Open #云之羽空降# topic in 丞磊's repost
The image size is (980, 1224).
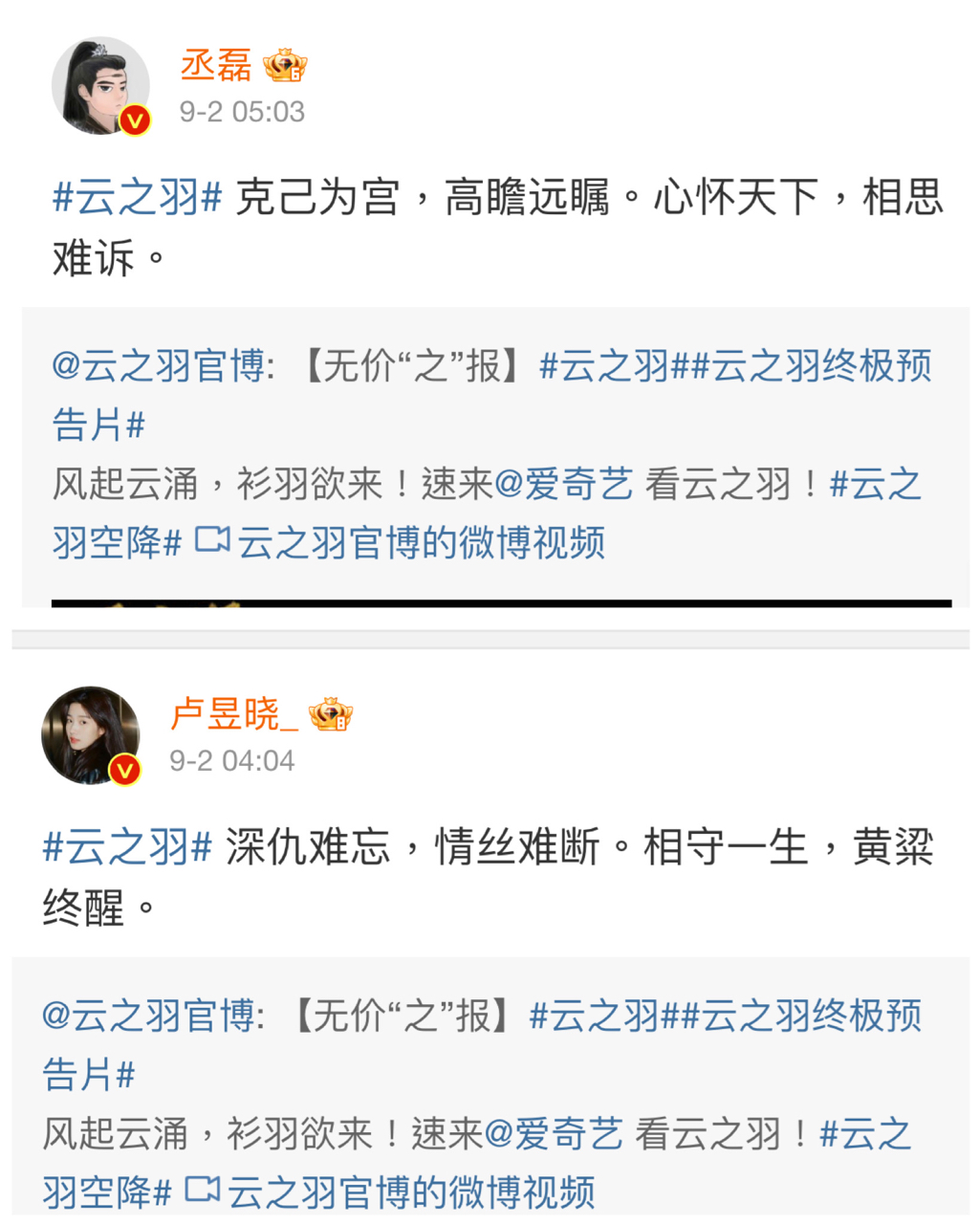coord(875,485)
